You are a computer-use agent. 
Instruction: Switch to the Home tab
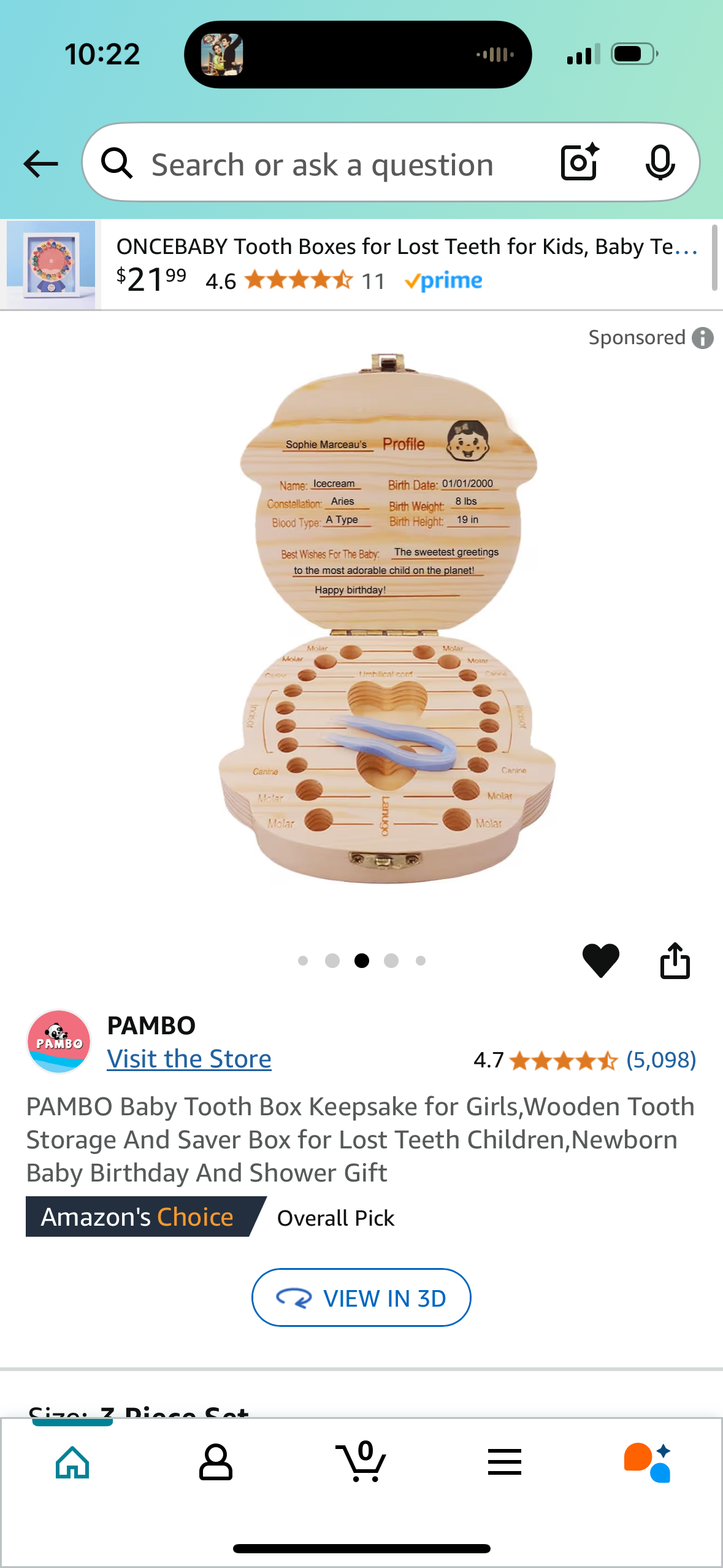72,1462
